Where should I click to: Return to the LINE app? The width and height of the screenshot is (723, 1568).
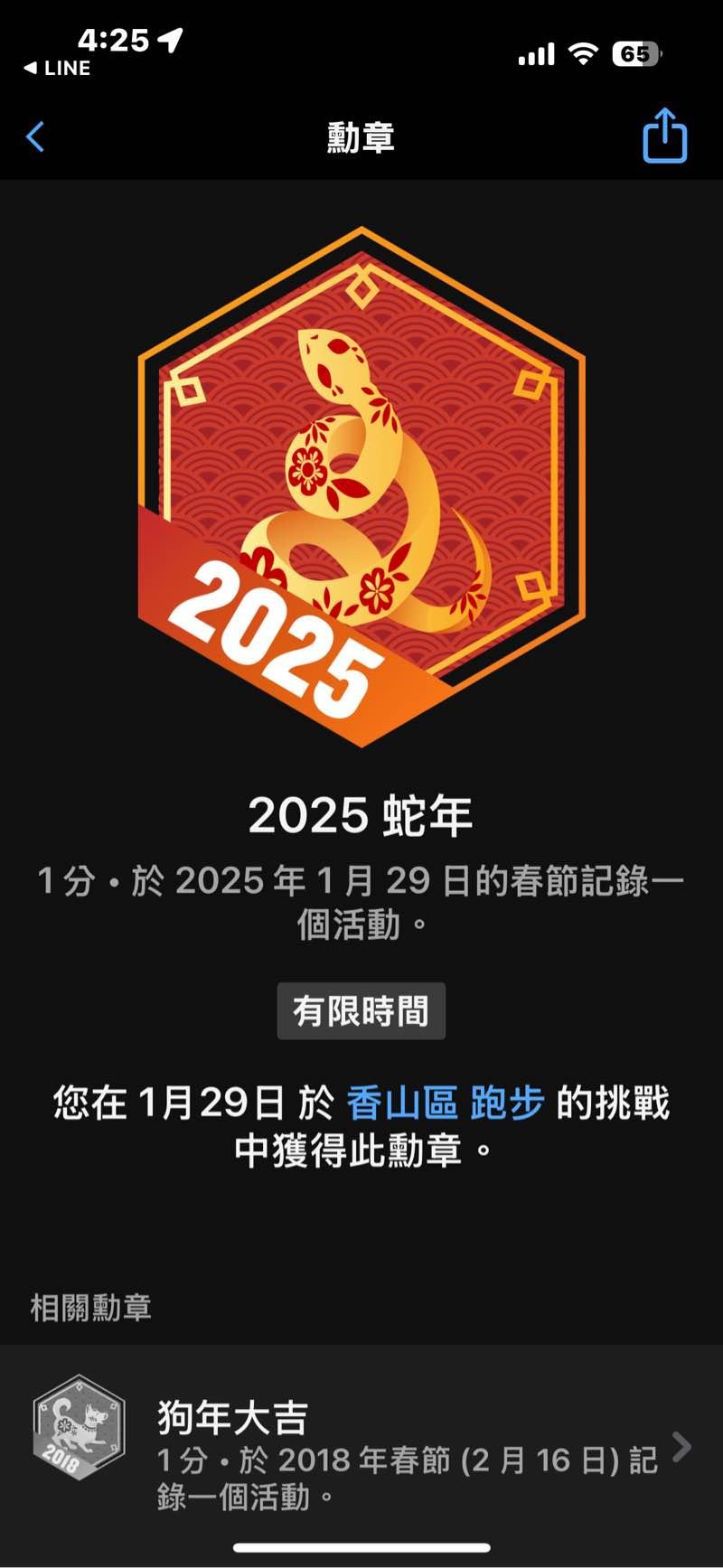(x=57, y=69)
